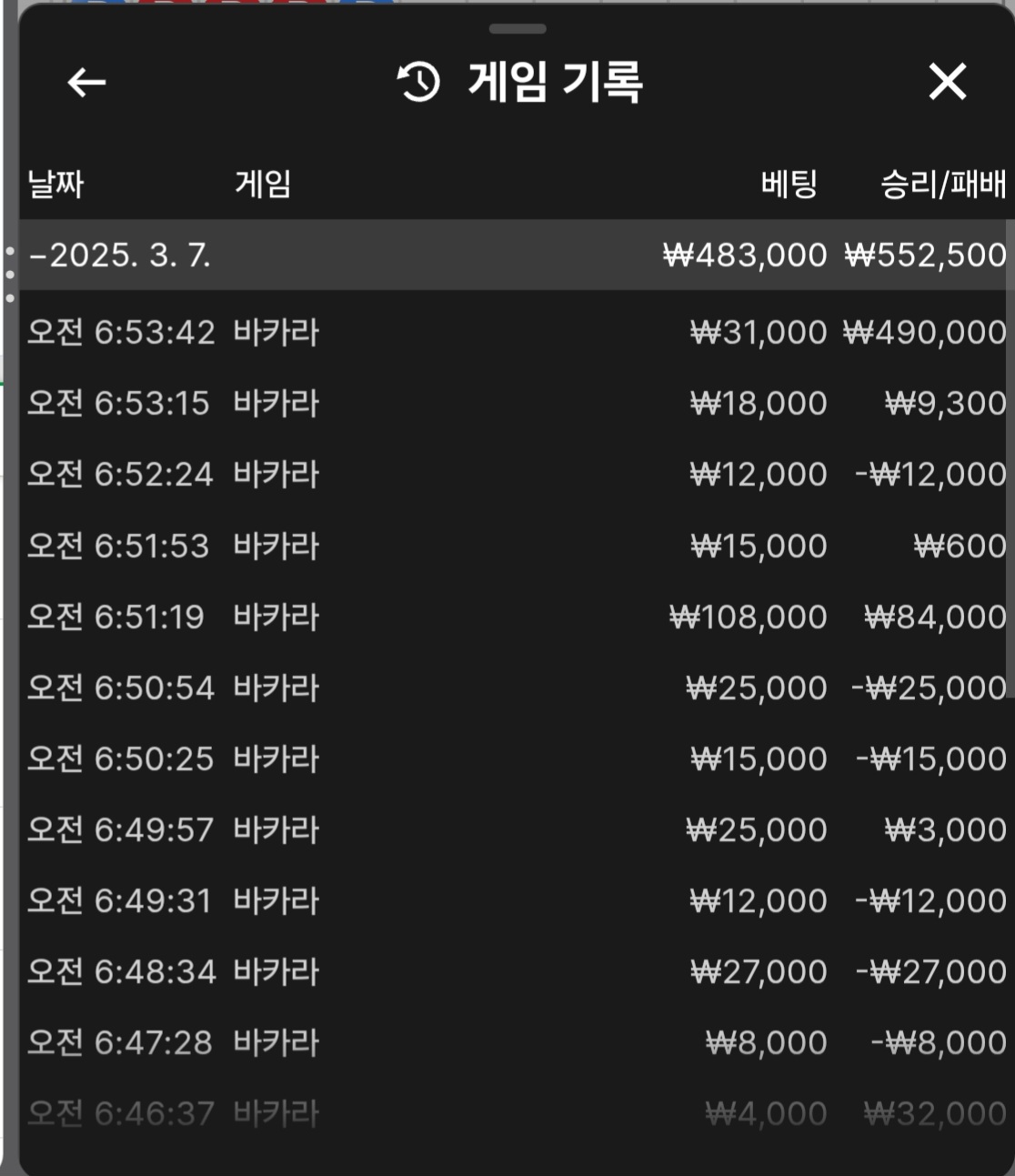View the 6:53:15 baccarat round

tap(515, 404)
